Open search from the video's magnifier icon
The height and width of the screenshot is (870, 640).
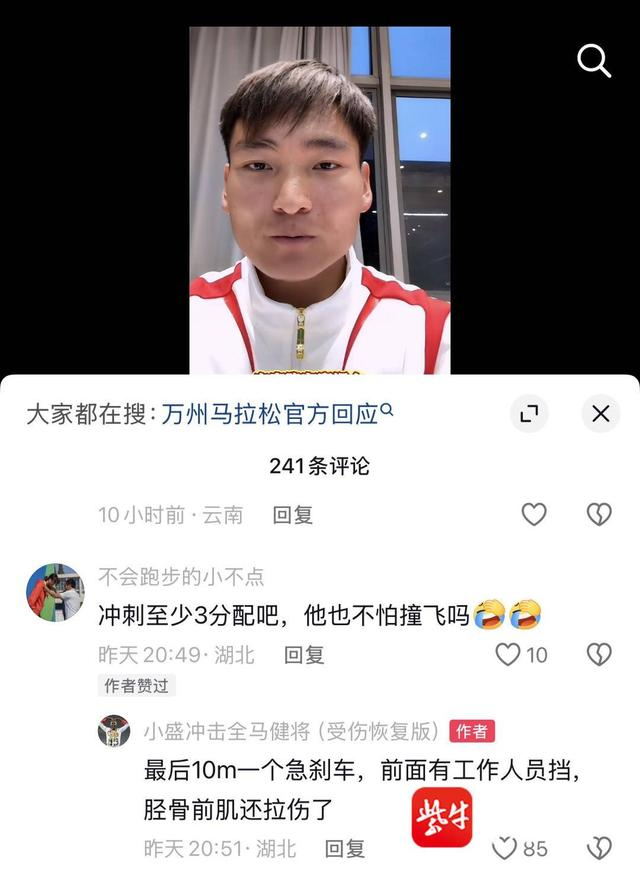[594, 61]
